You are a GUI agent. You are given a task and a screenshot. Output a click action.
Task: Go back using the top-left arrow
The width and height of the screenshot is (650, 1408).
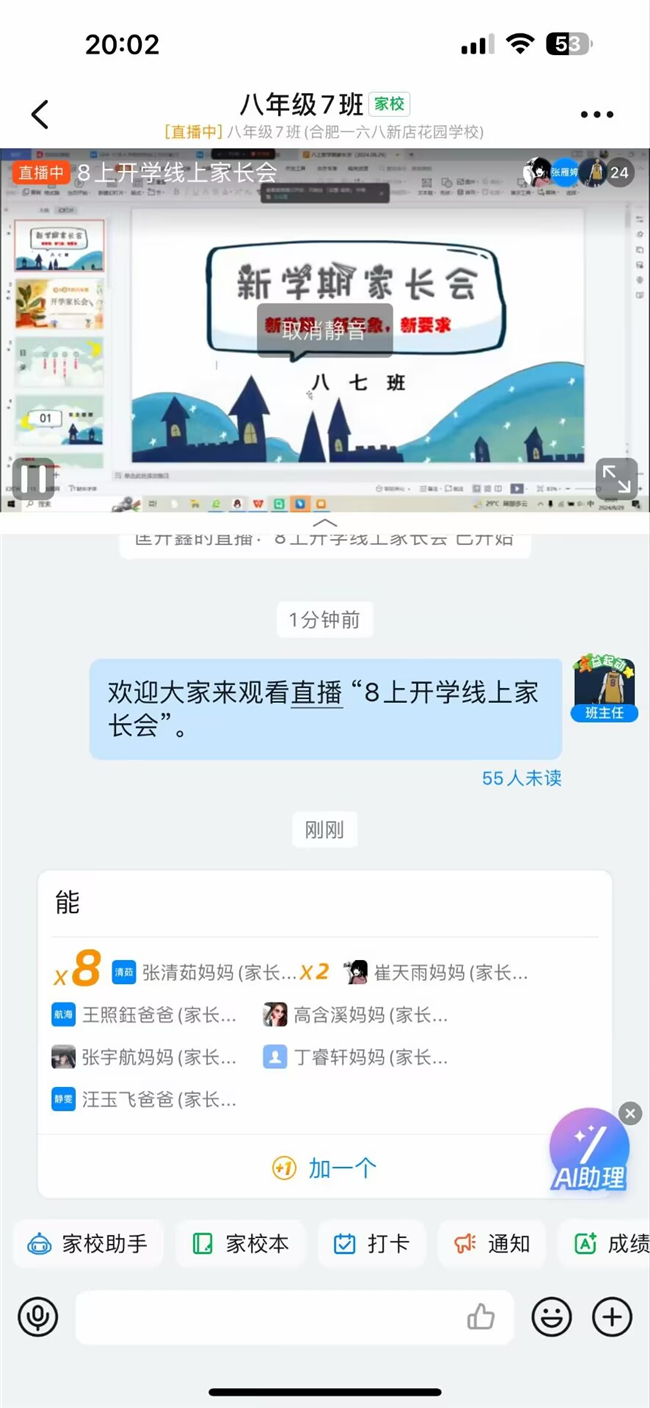pos(40,115)
